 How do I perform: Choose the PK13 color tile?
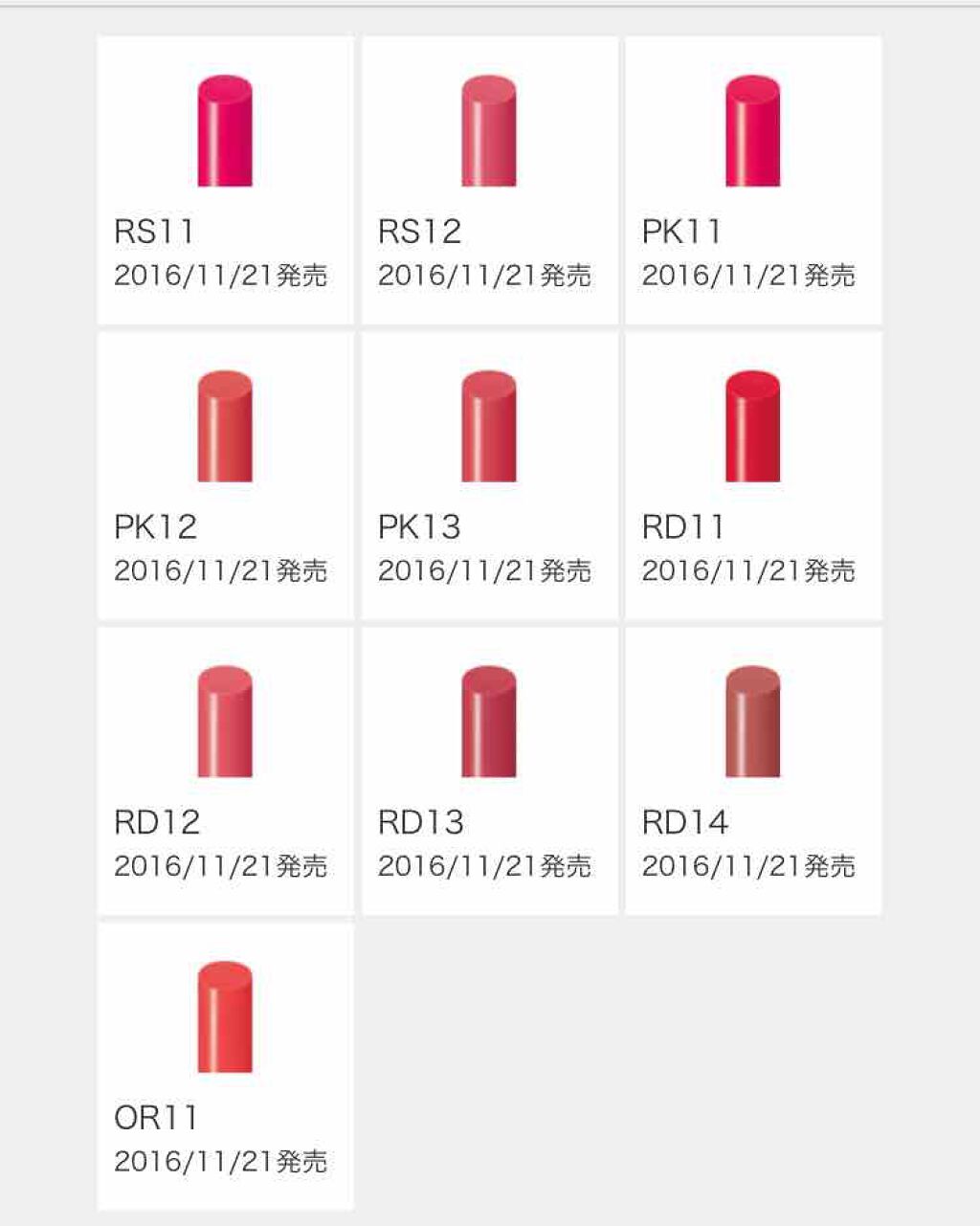coord(489,476)
